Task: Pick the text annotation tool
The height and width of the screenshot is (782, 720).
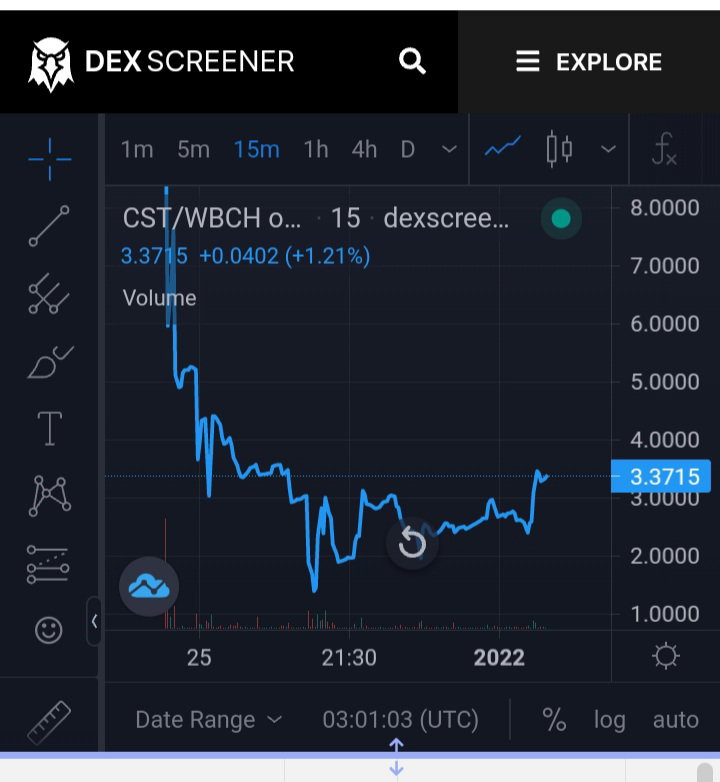Action: pyautogui.click(x=49, y=428)
